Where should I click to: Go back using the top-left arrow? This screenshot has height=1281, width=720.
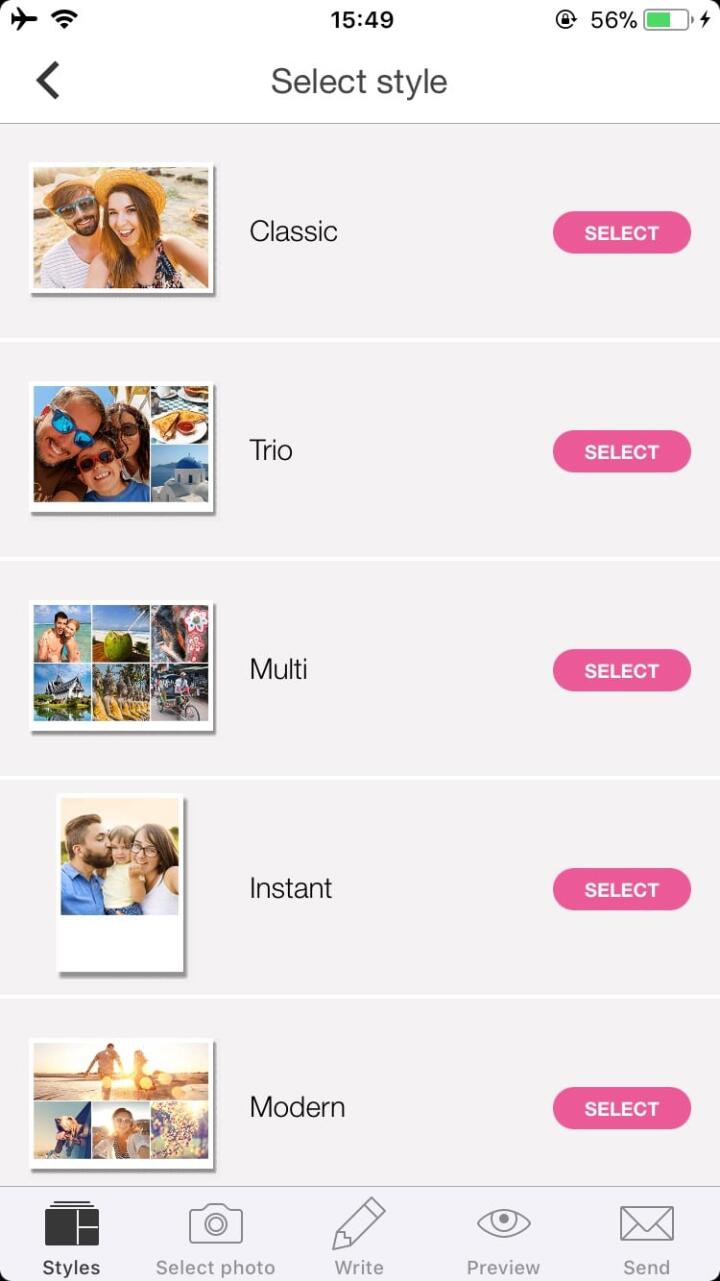47,81
